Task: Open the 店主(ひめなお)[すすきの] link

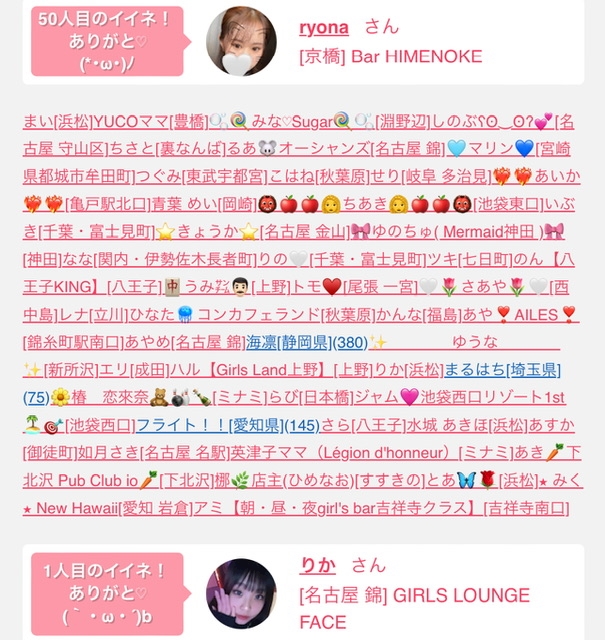Action: [338, 480]
